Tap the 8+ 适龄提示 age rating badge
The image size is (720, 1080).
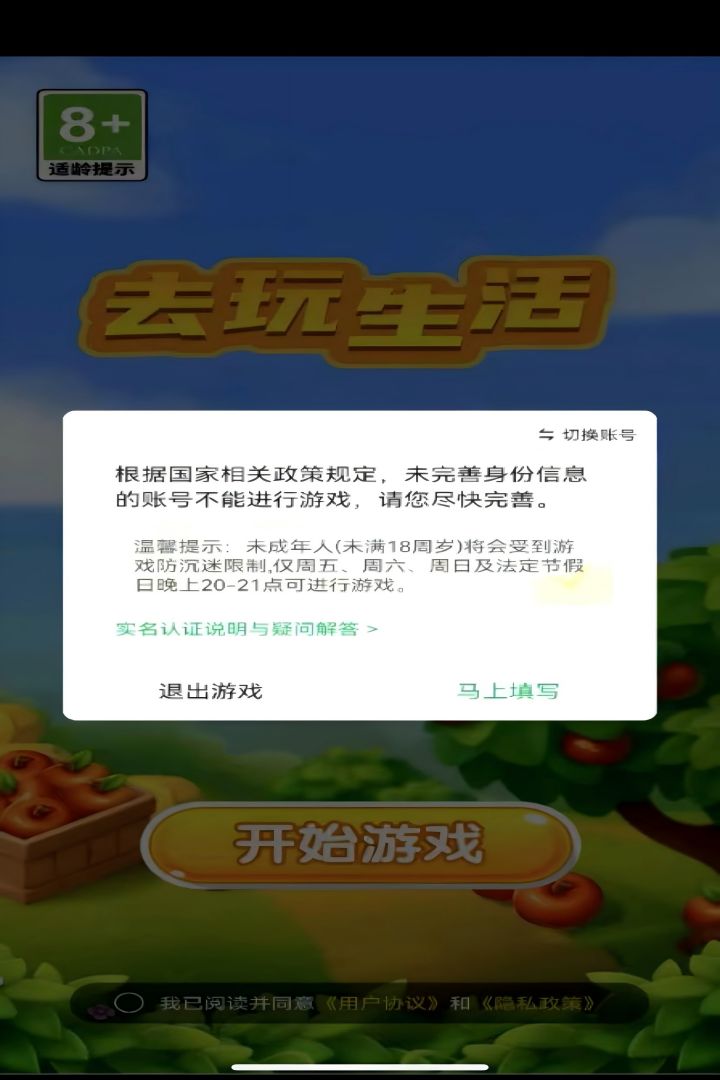(x=92, y=135)
